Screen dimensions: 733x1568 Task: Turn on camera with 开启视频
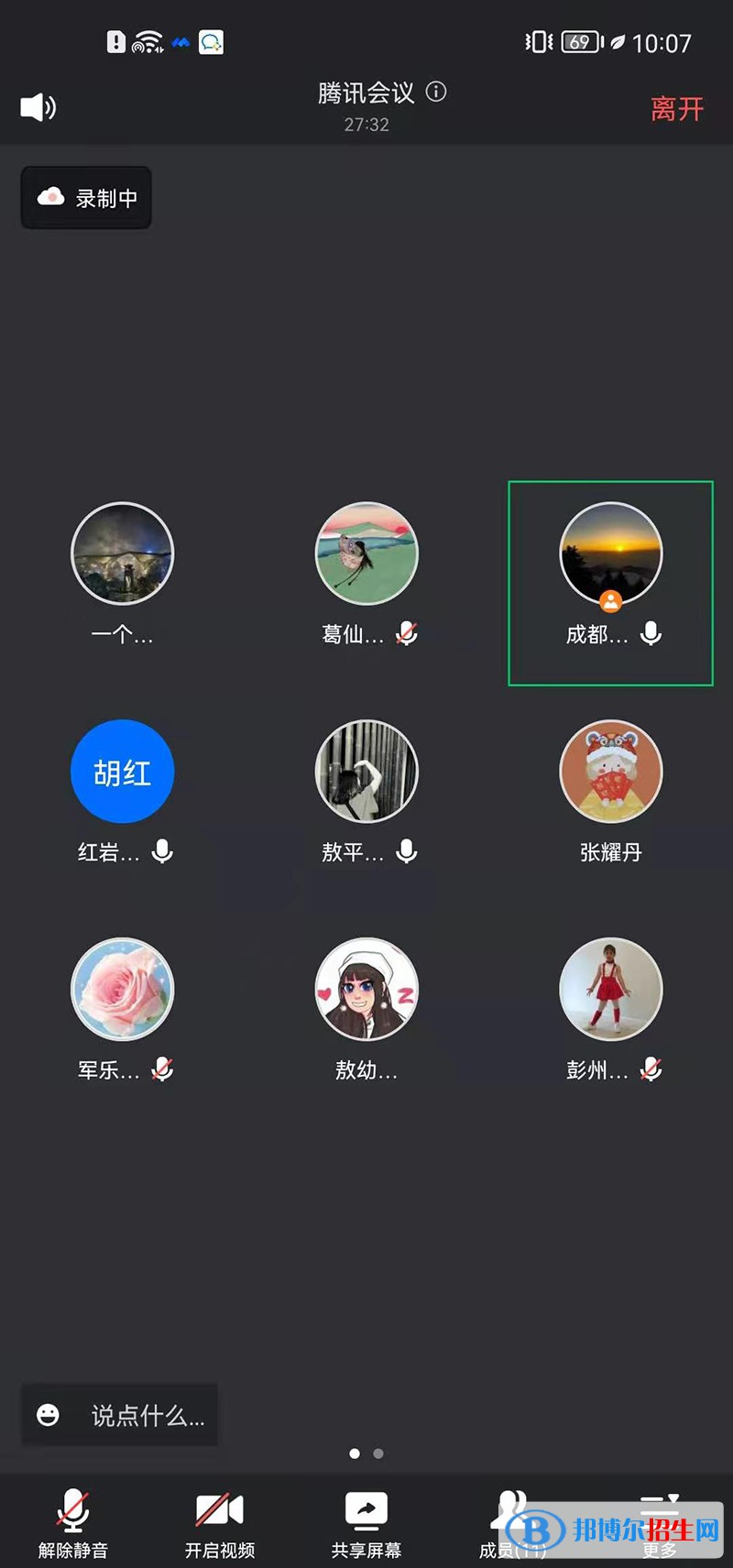(220, 1523)
